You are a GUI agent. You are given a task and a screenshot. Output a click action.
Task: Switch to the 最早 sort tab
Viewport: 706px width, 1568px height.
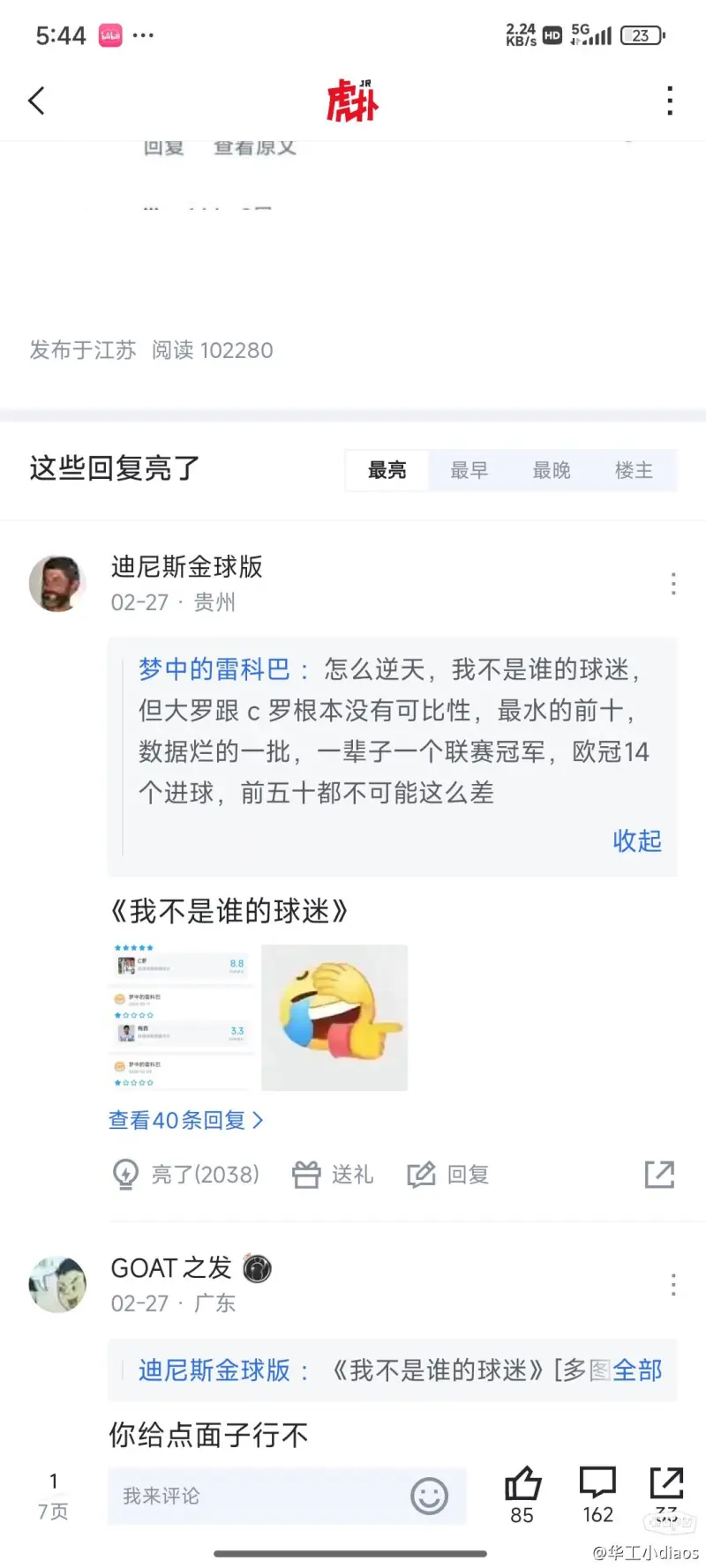[x=469, y=470]
